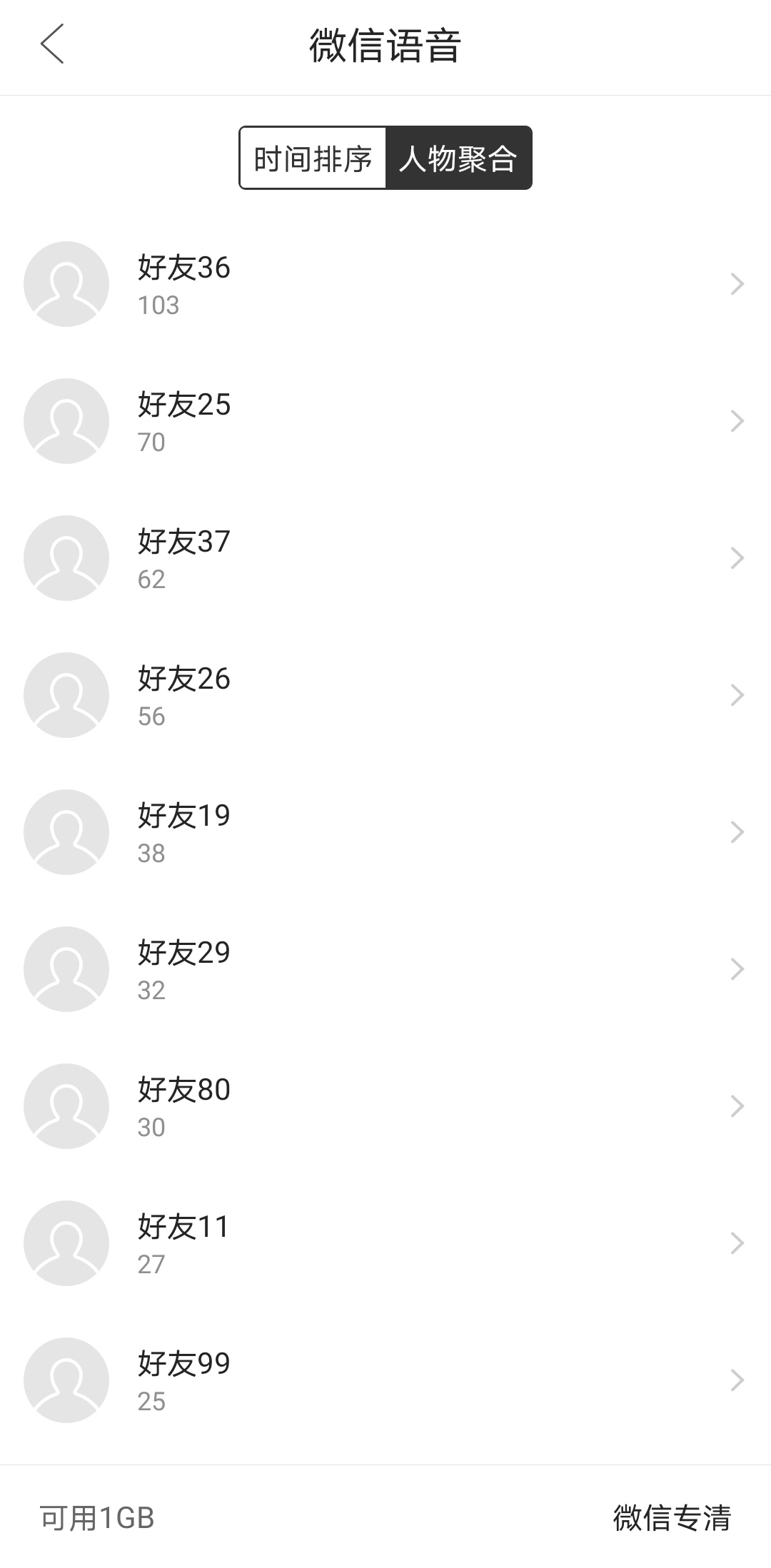Tap 好友36's profile avatar

point(66,284)
